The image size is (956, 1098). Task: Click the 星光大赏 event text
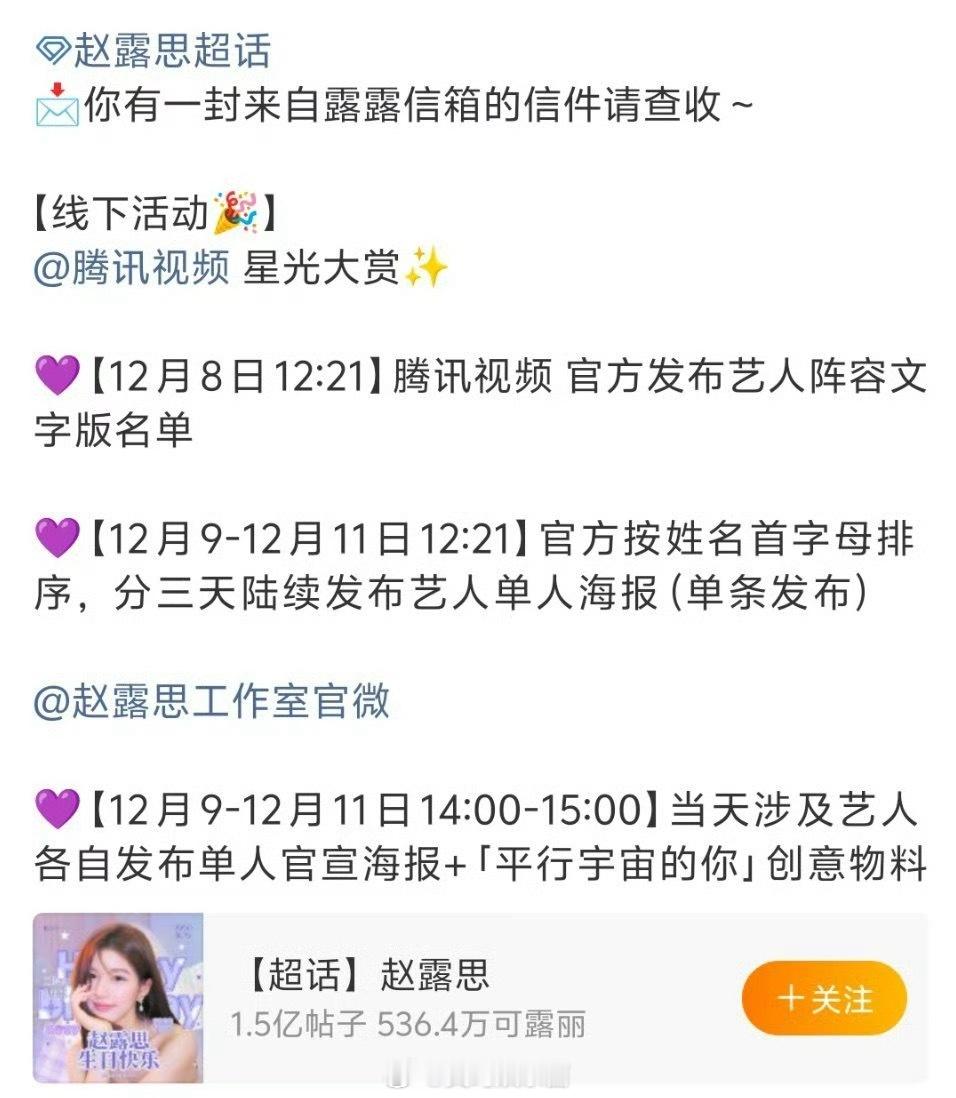(x=322, y=268)
